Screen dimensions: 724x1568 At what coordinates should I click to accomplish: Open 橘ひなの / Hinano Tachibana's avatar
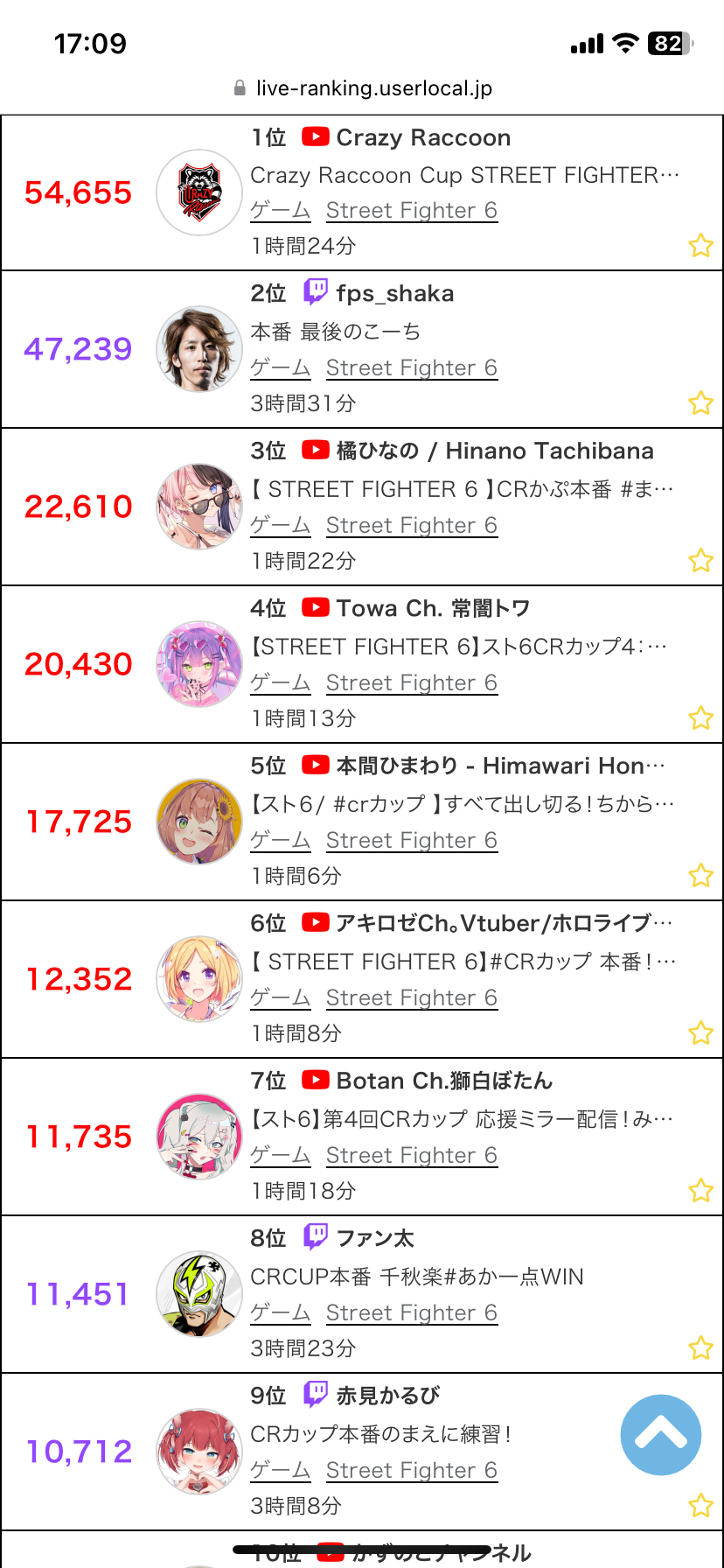199,507
